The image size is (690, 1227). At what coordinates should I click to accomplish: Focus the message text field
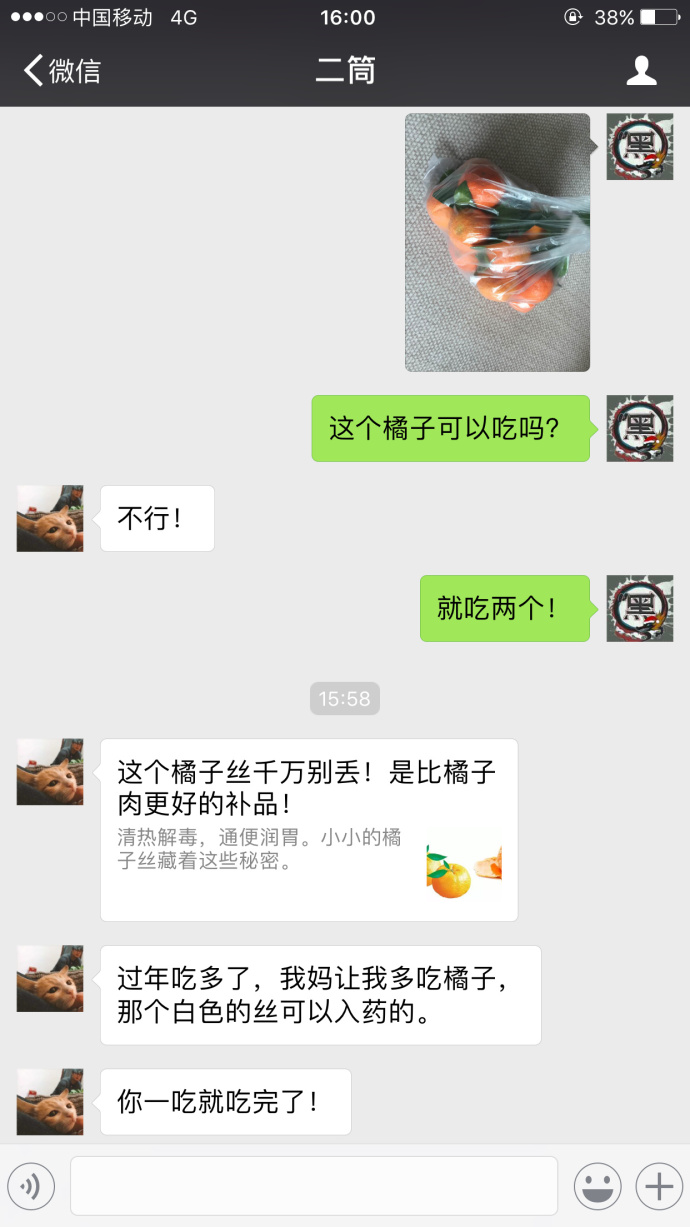point(313,1186)
